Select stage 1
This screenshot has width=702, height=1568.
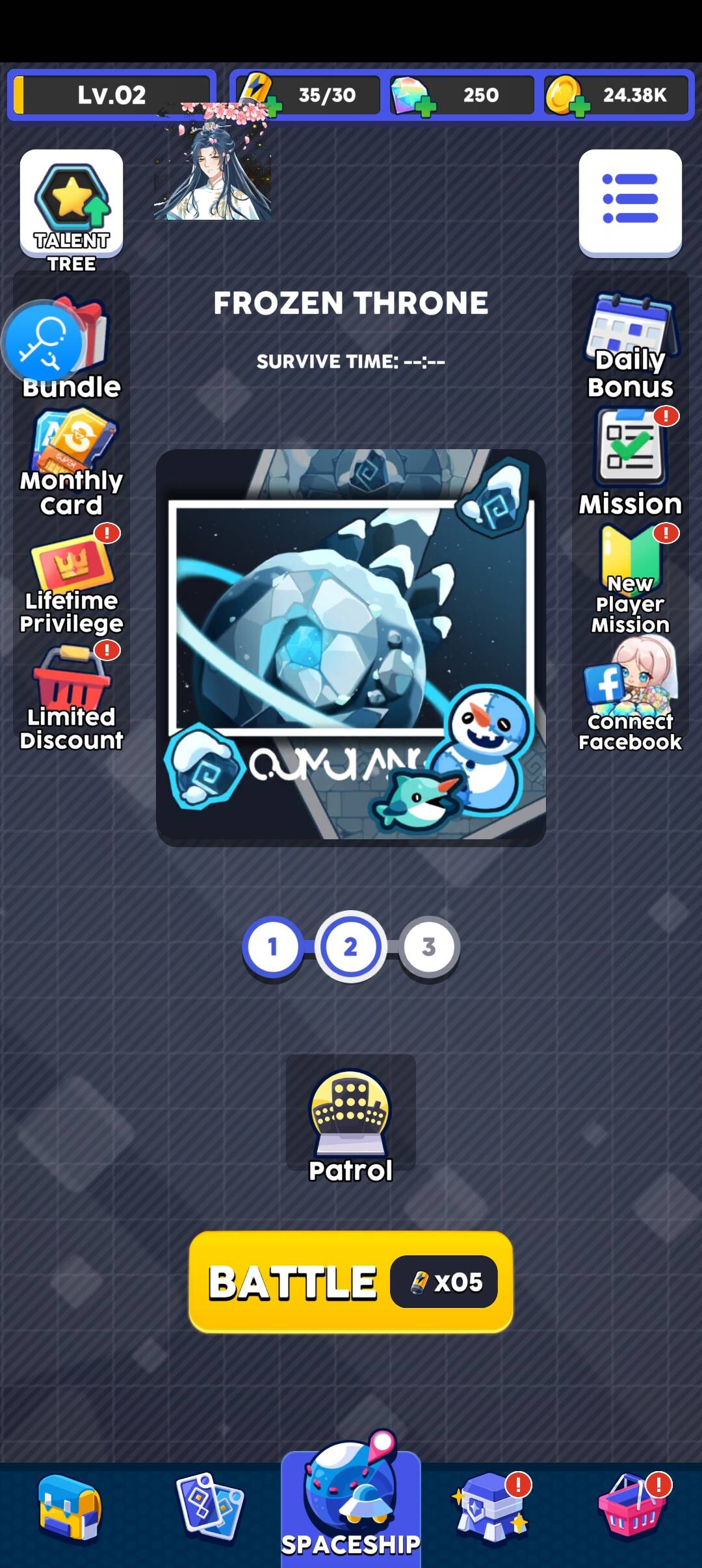coord(272,947)
